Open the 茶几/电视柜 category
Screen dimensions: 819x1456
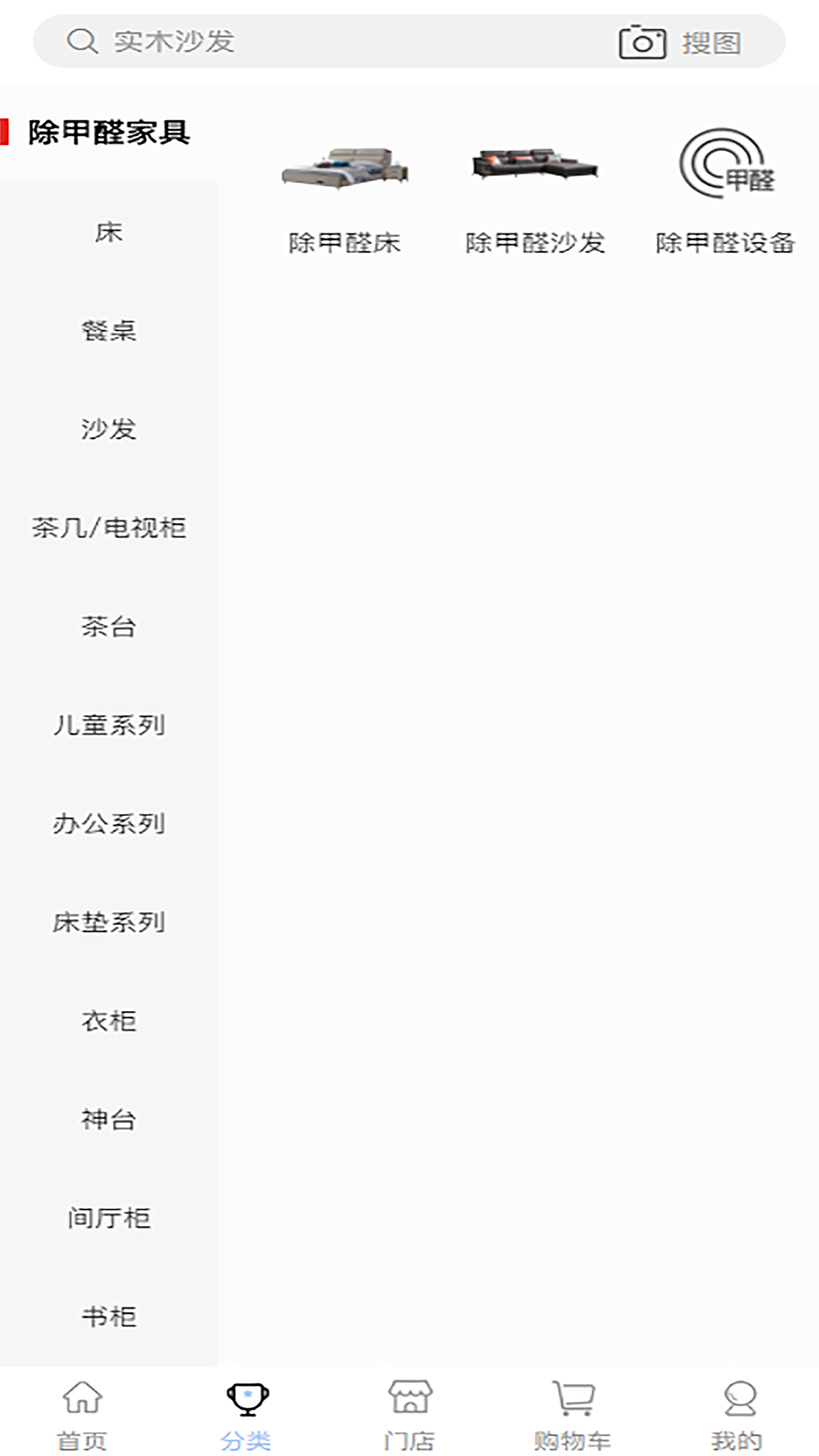(108, 528)
